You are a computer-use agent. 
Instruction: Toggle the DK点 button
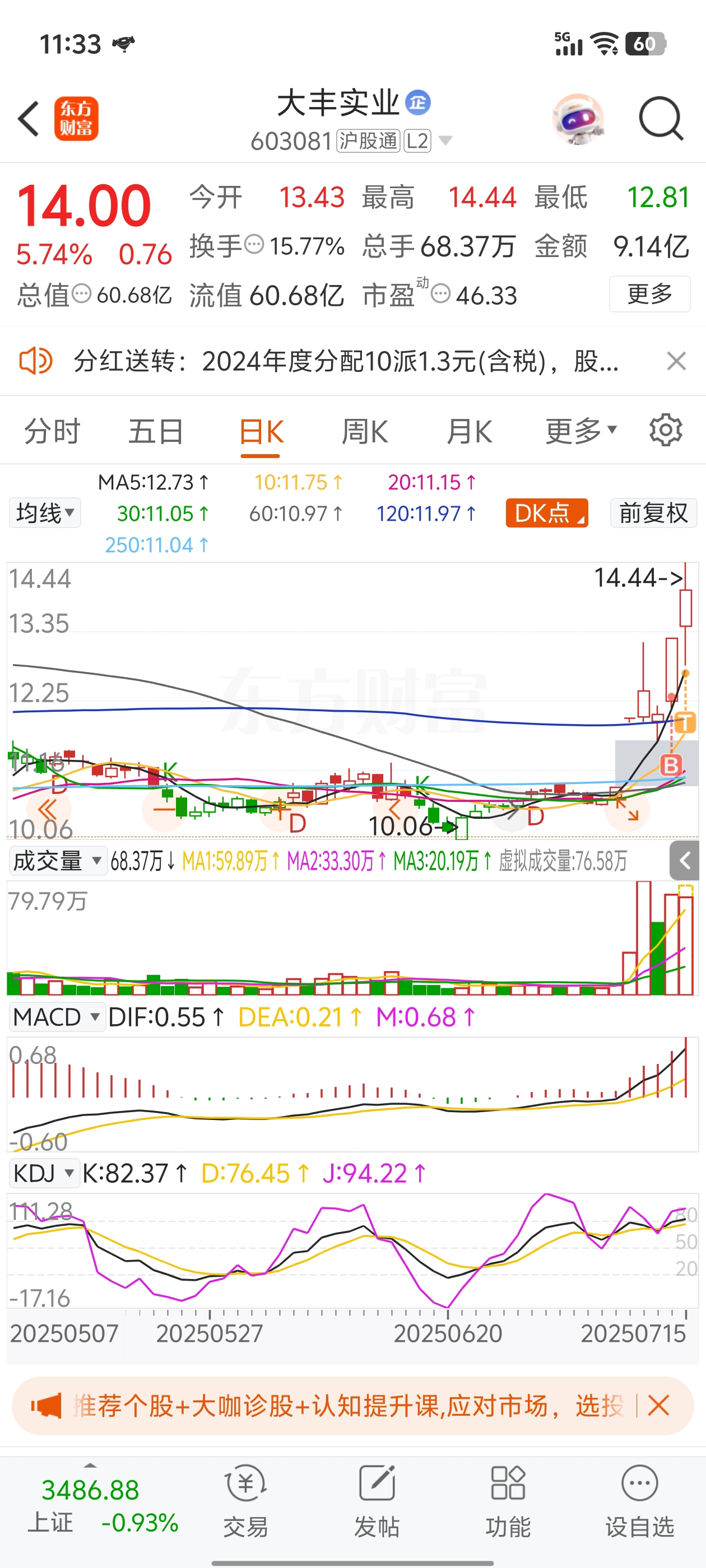[x=546, y=512]
